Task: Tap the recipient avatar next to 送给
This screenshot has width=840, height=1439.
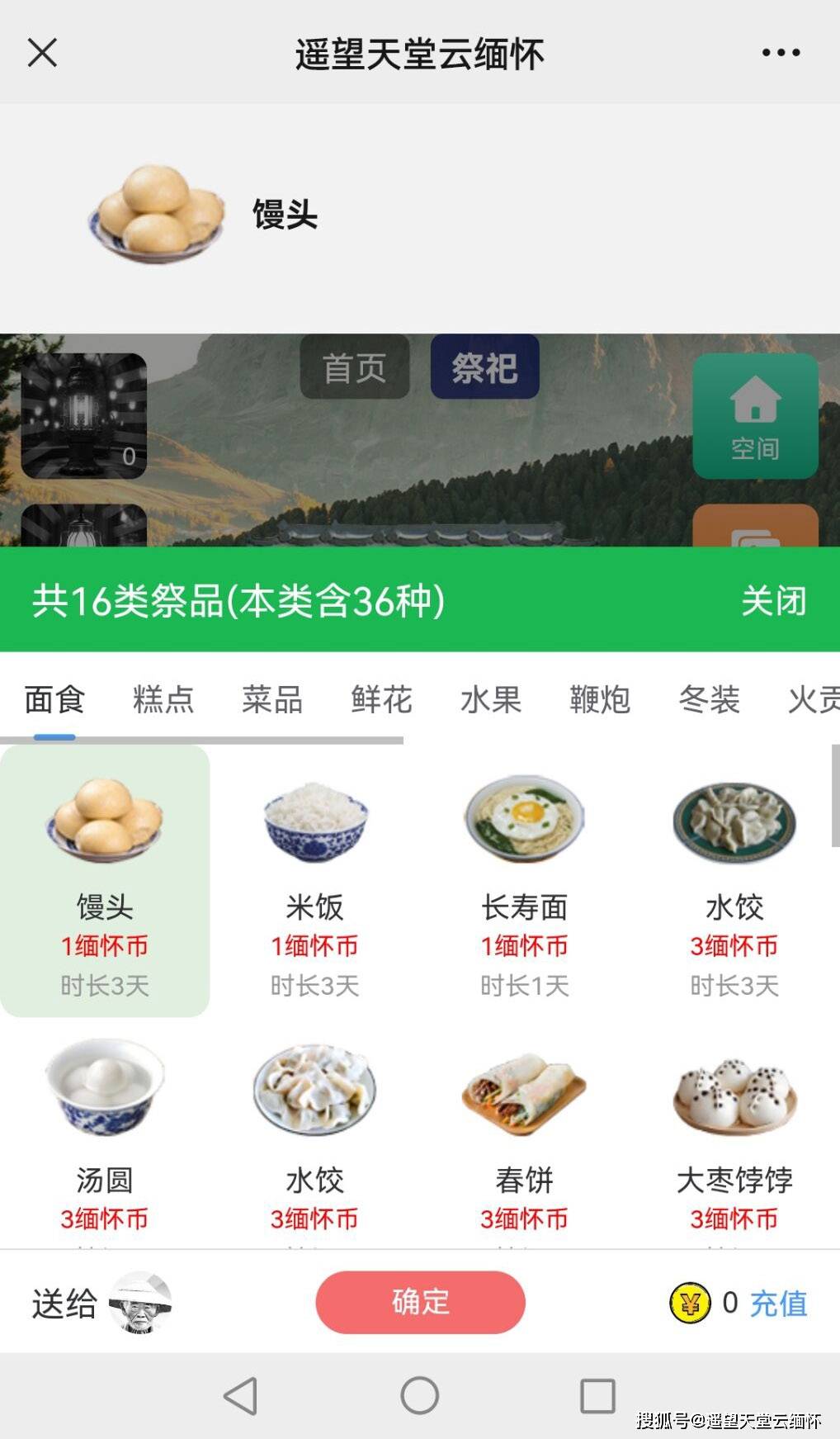Action: (x=141, y=1303)
